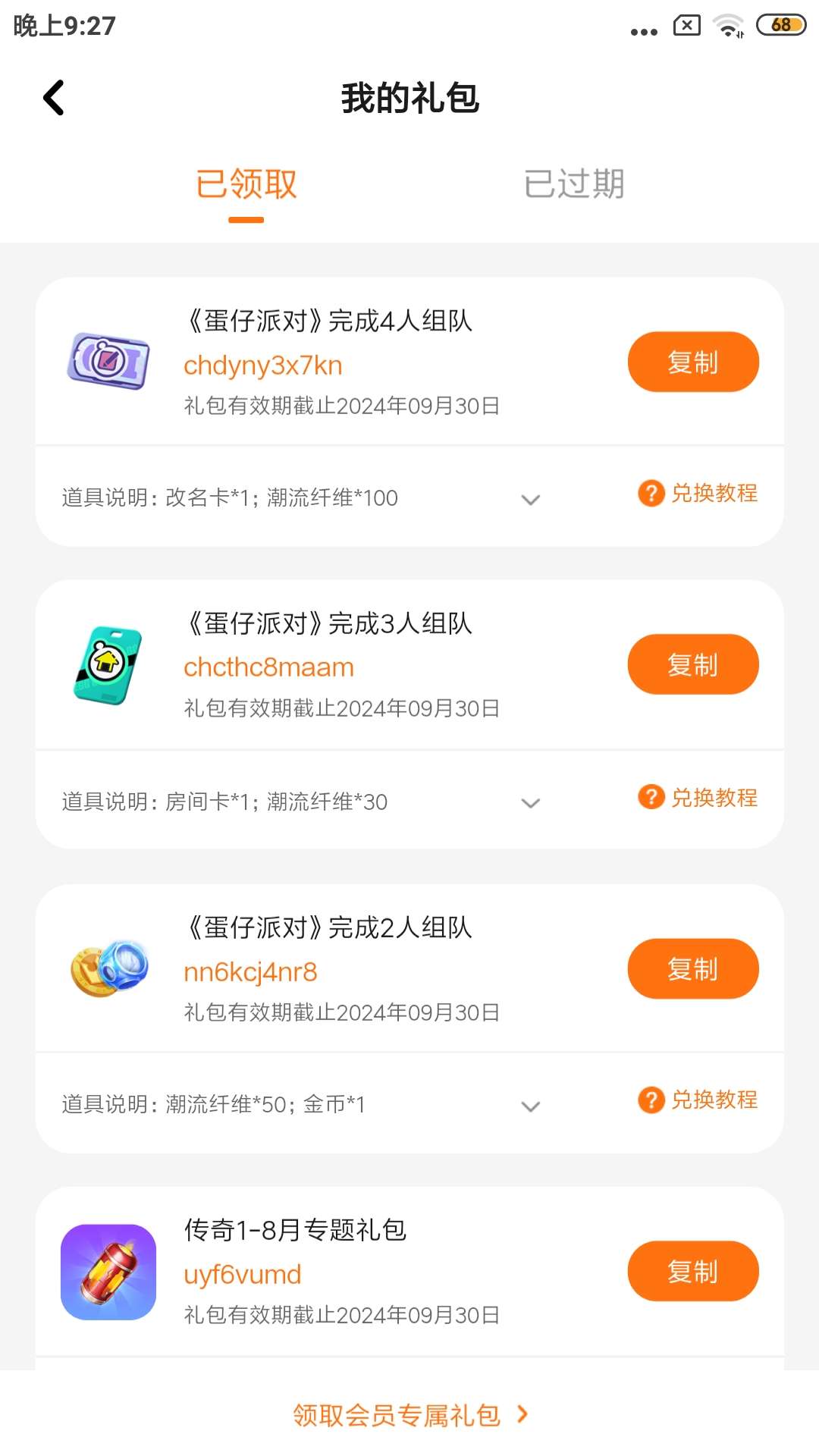Copy the 传奇1-8月专题礼包 code
Screen dimensions: 819x1456
pyautogui.click(x=692, y=1272)
